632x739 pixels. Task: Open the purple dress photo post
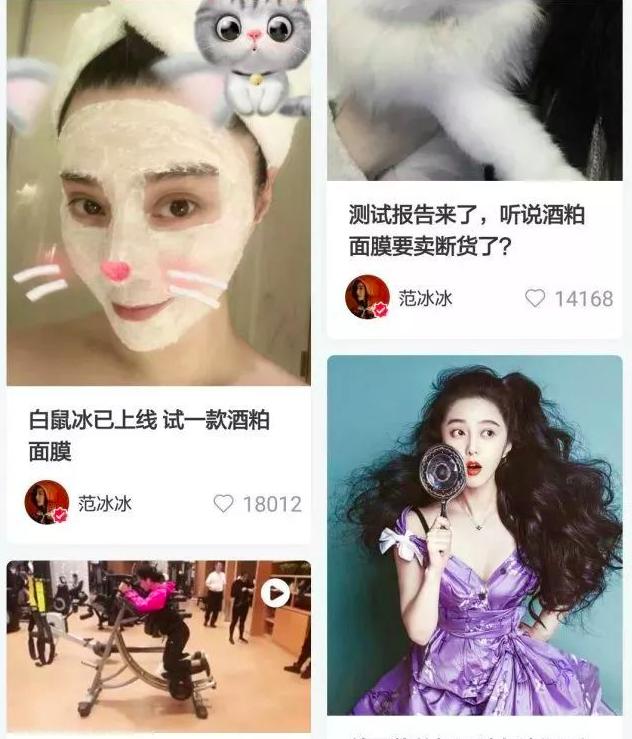tap(474, 535)
